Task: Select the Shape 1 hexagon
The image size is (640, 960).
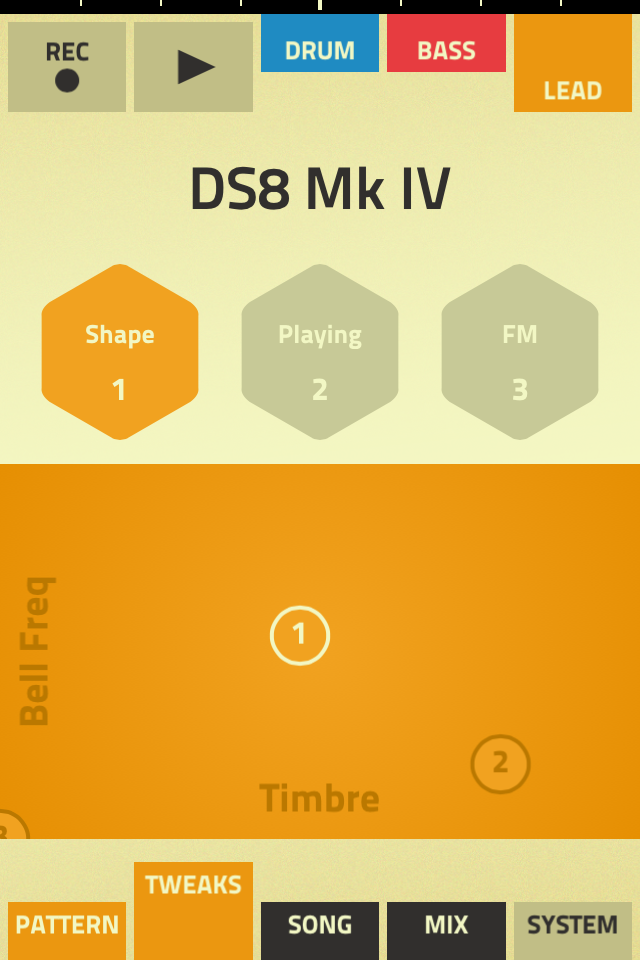Action: coord(120,352)
